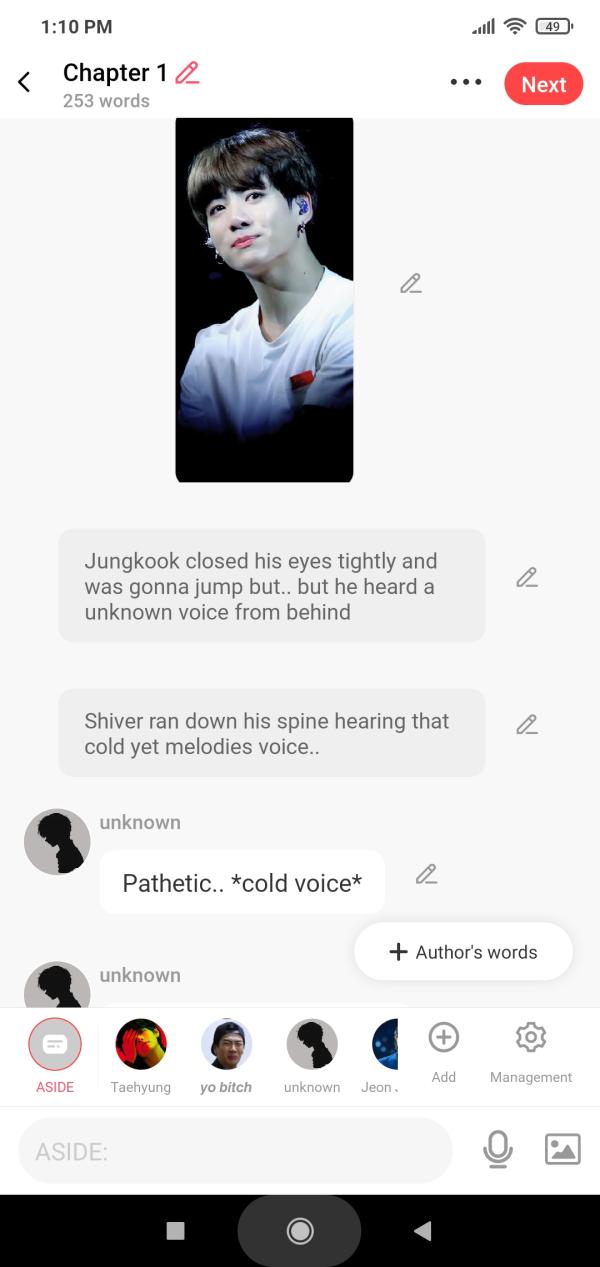Edit the 'Shiver ran down his spine' aside
Screen dimensions: 600x1267
[527, 725]
